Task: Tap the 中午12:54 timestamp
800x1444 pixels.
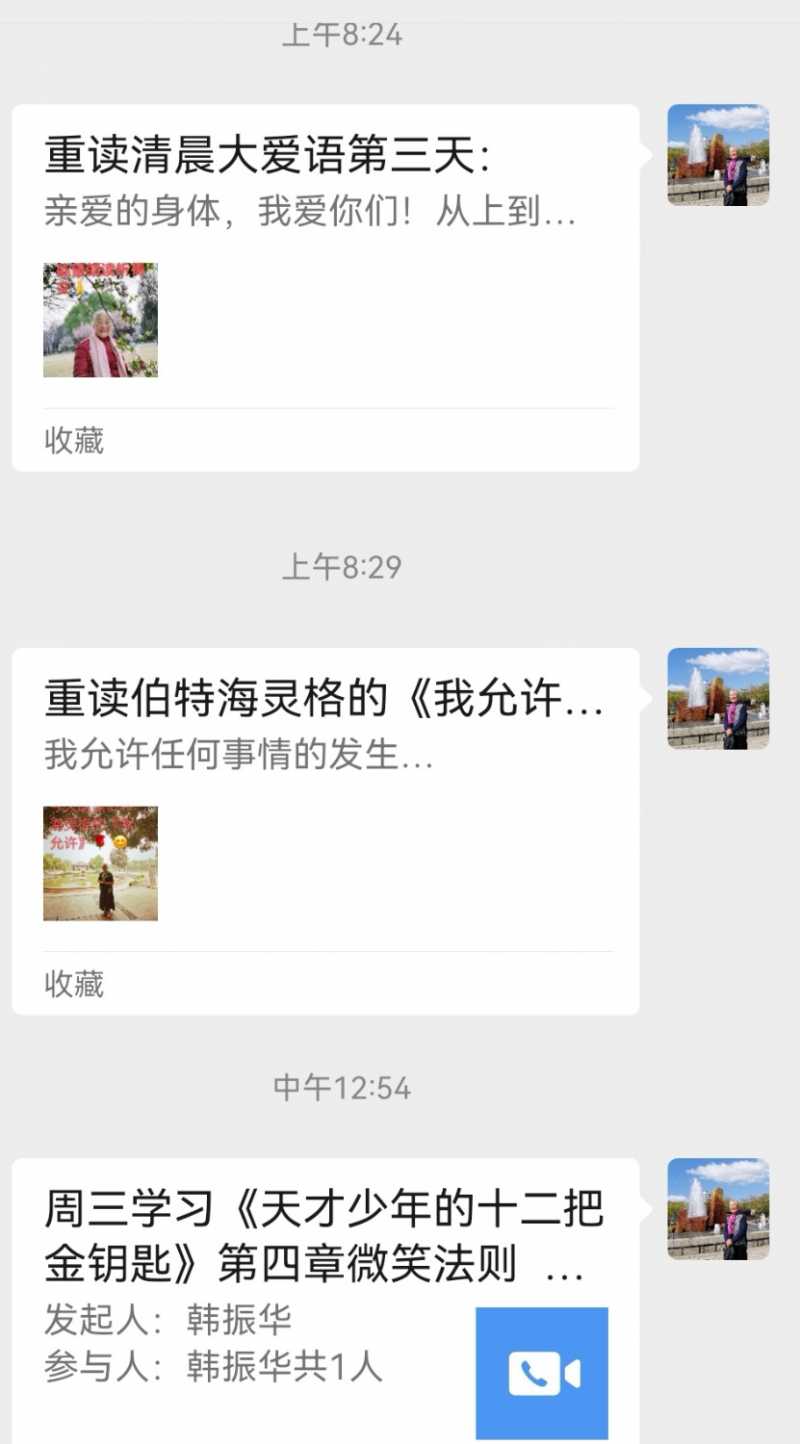Action: point(340,1088)
